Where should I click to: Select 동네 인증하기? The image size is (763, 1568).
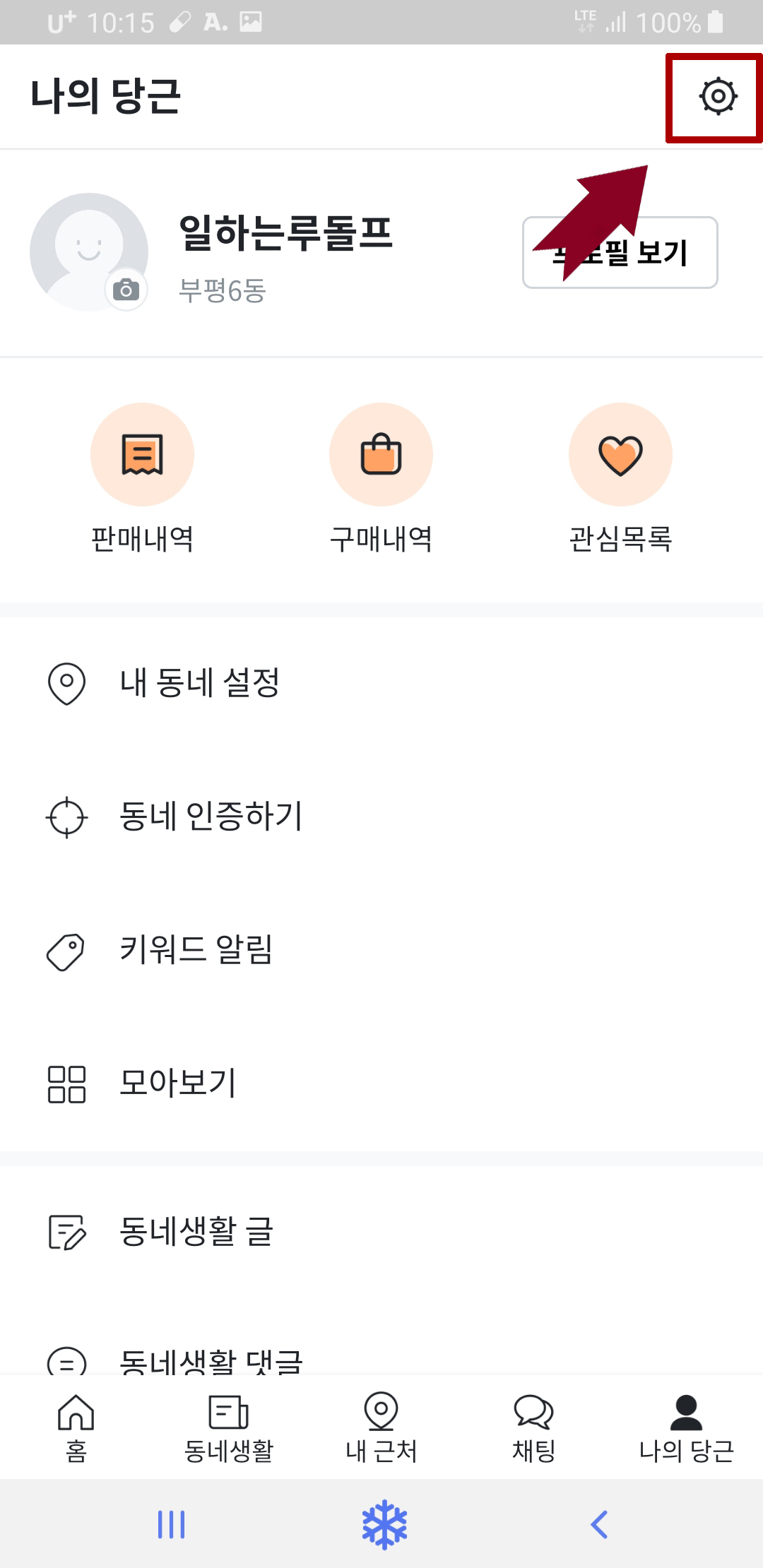[381, 816]
